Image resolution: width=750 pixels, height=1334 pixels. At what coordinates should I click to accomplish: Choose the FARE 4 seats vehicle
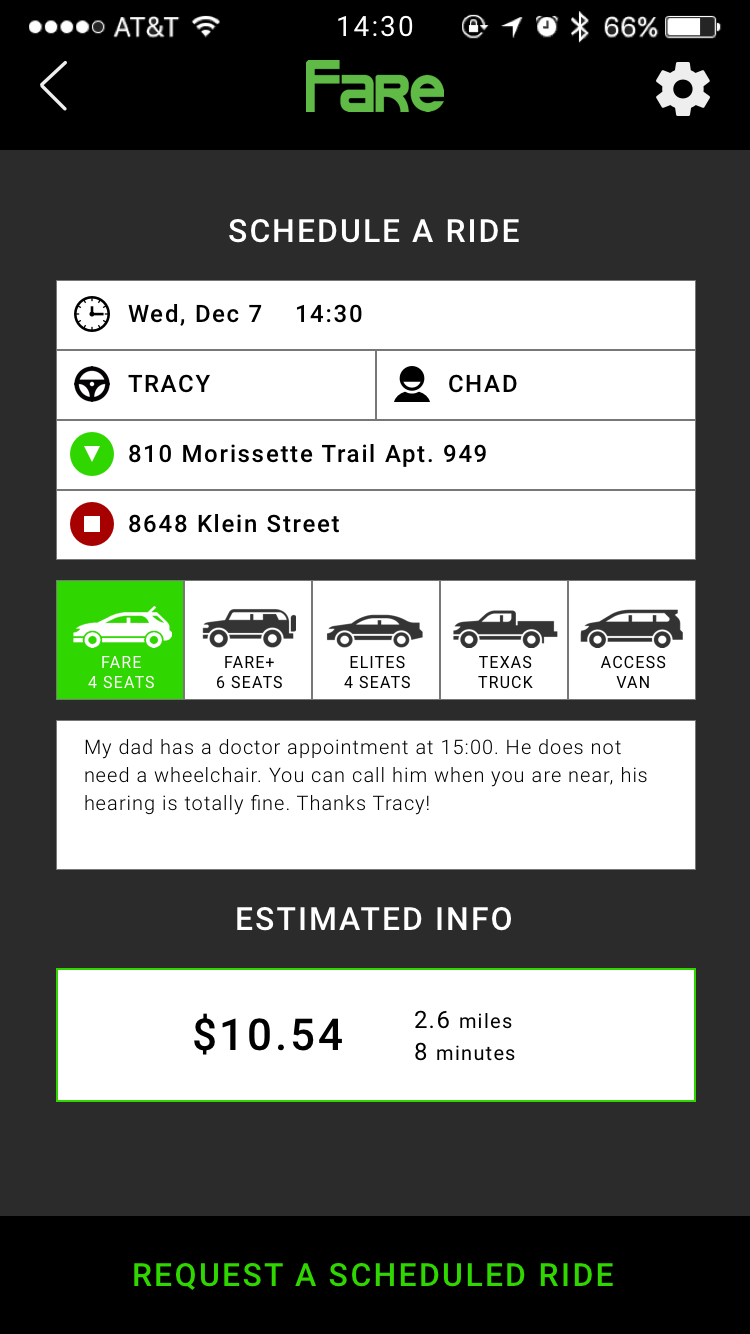tap(121, 640)
